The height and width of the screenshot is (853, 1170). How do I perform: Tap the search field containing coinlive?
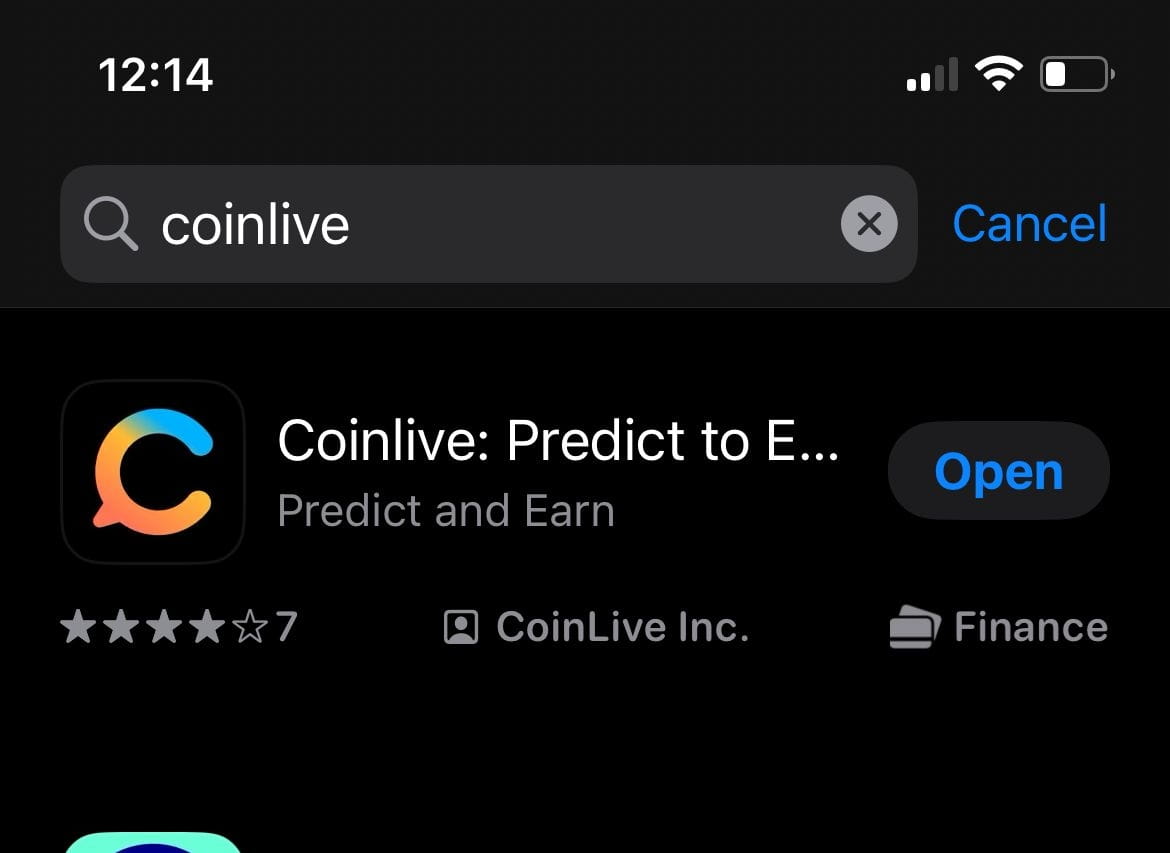(x=480, y=224)
